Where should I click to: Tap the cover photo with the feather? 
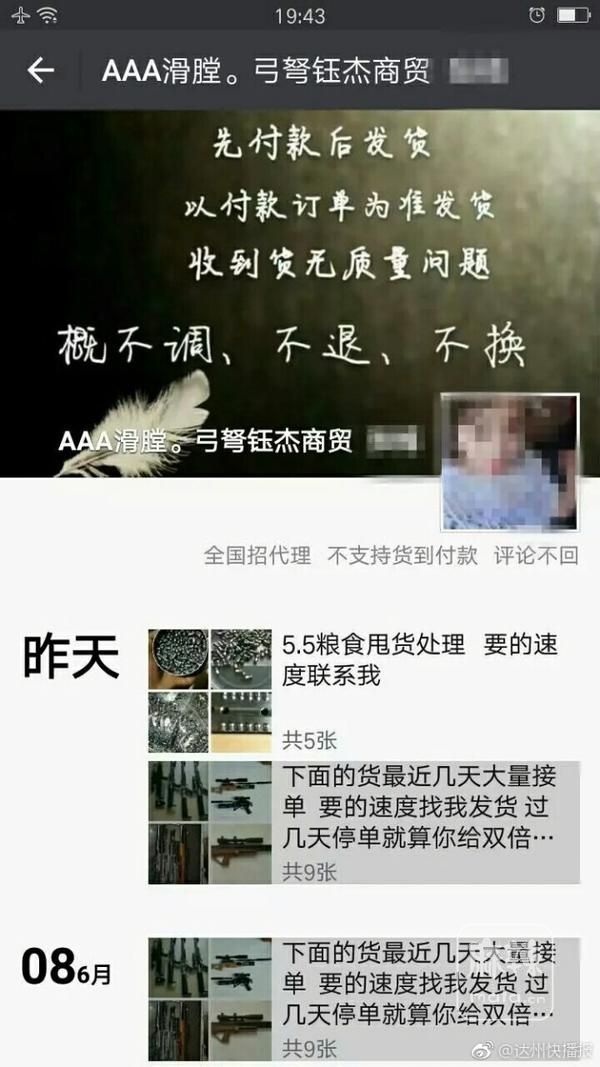click(250, 250)
